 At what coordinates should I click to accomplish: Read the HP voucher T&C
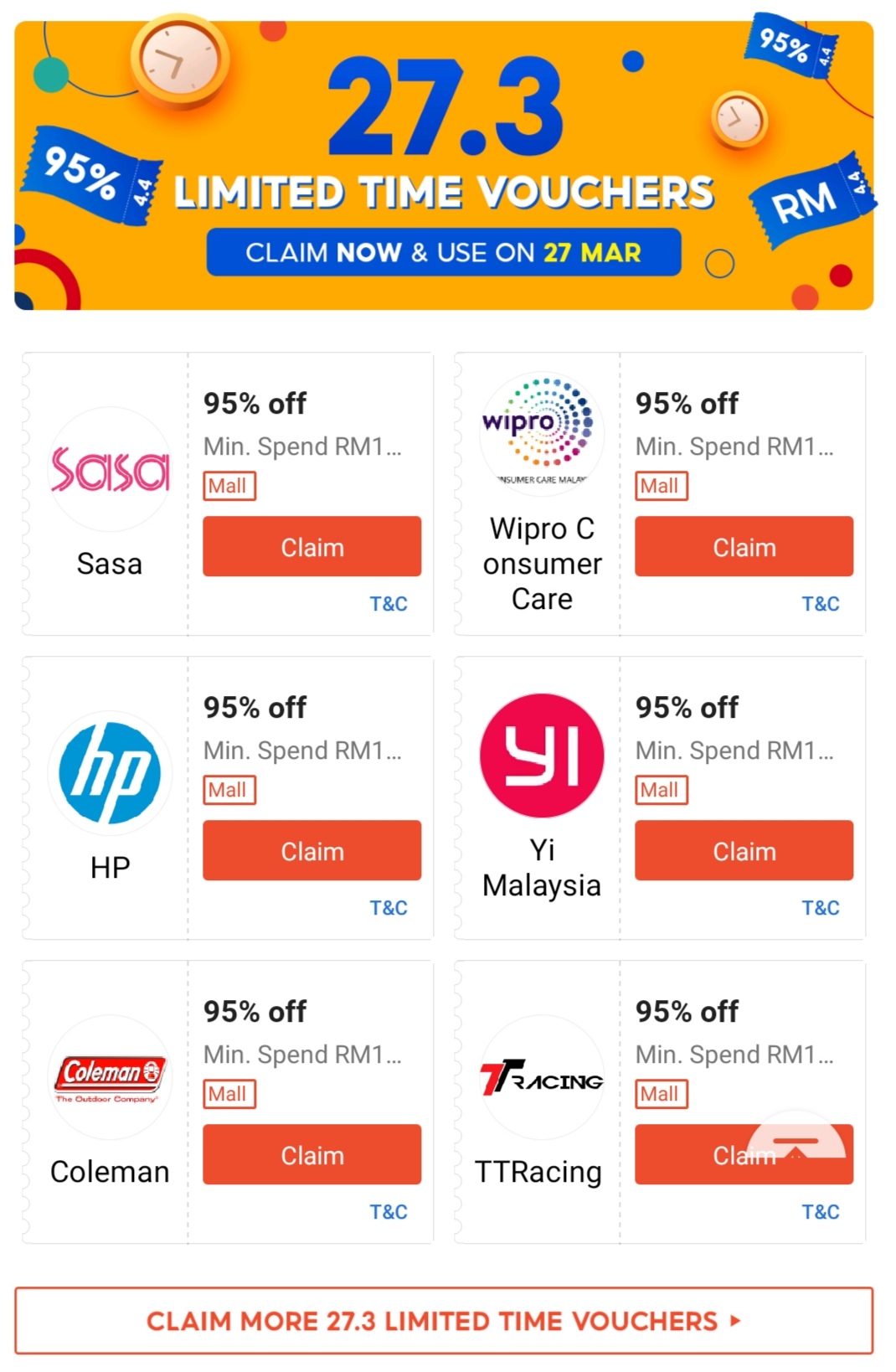pos(389,908)
